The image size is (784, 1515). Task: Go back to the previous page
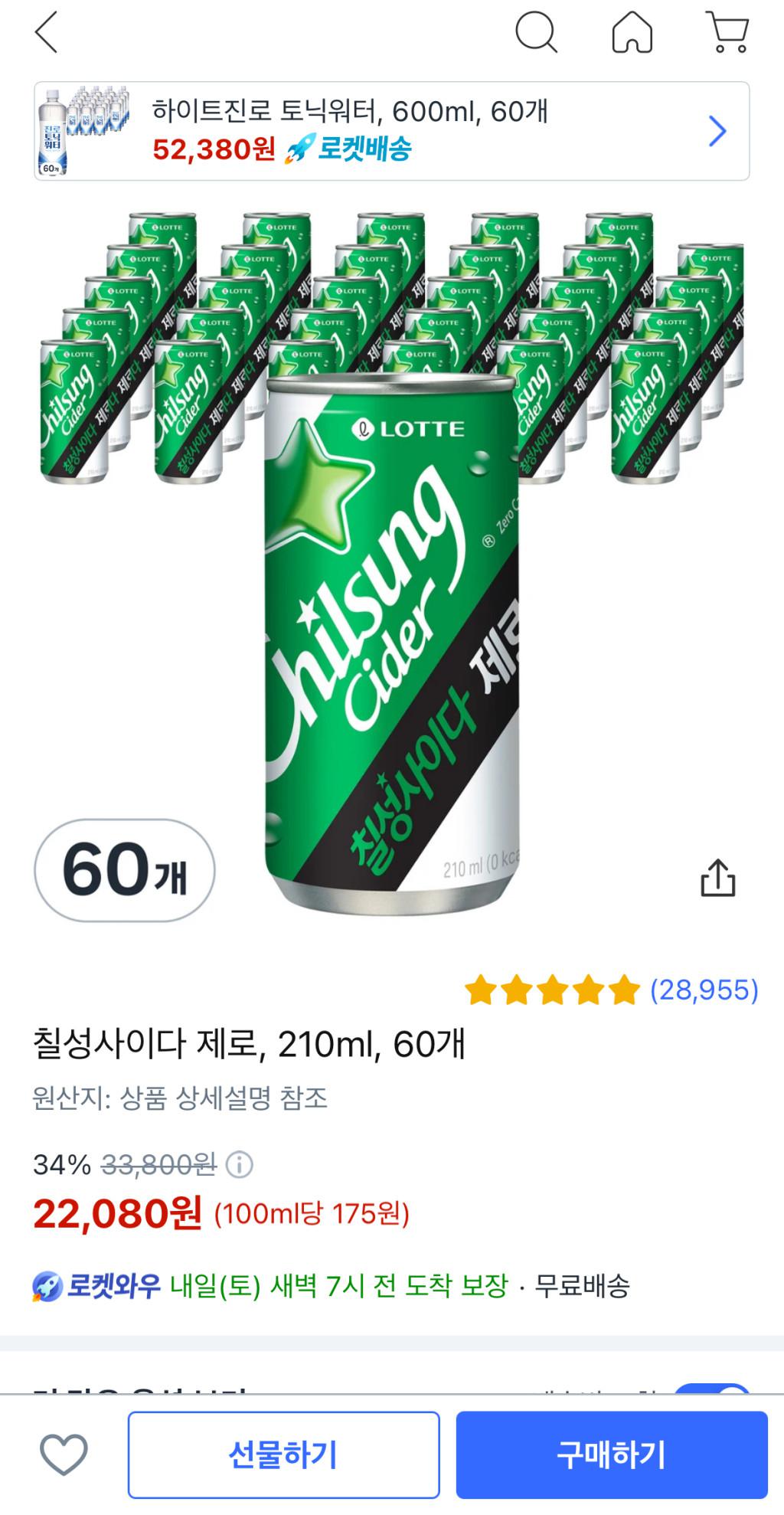47,34
